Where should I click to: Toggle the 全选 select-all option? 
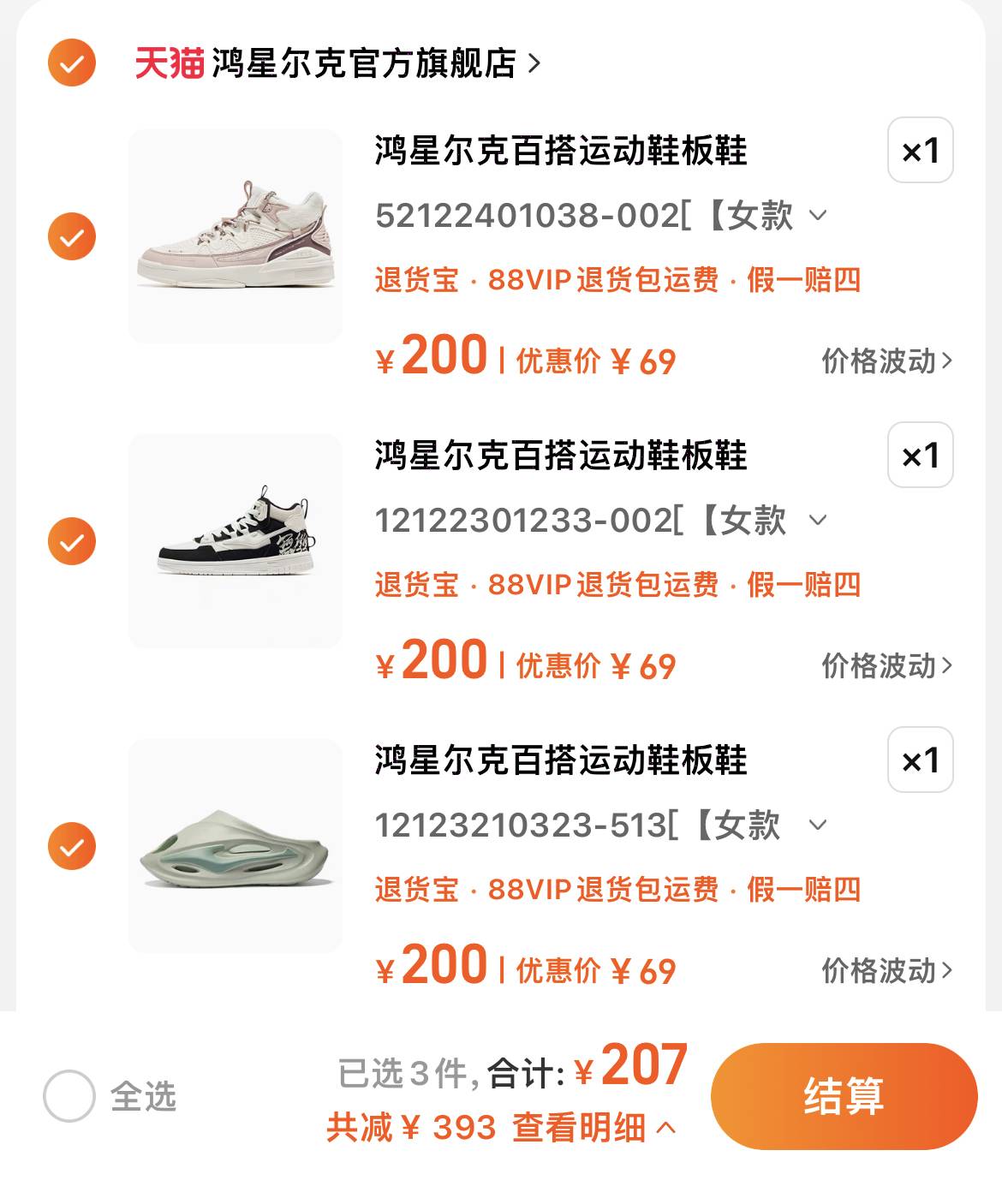tap(69, 1096)
